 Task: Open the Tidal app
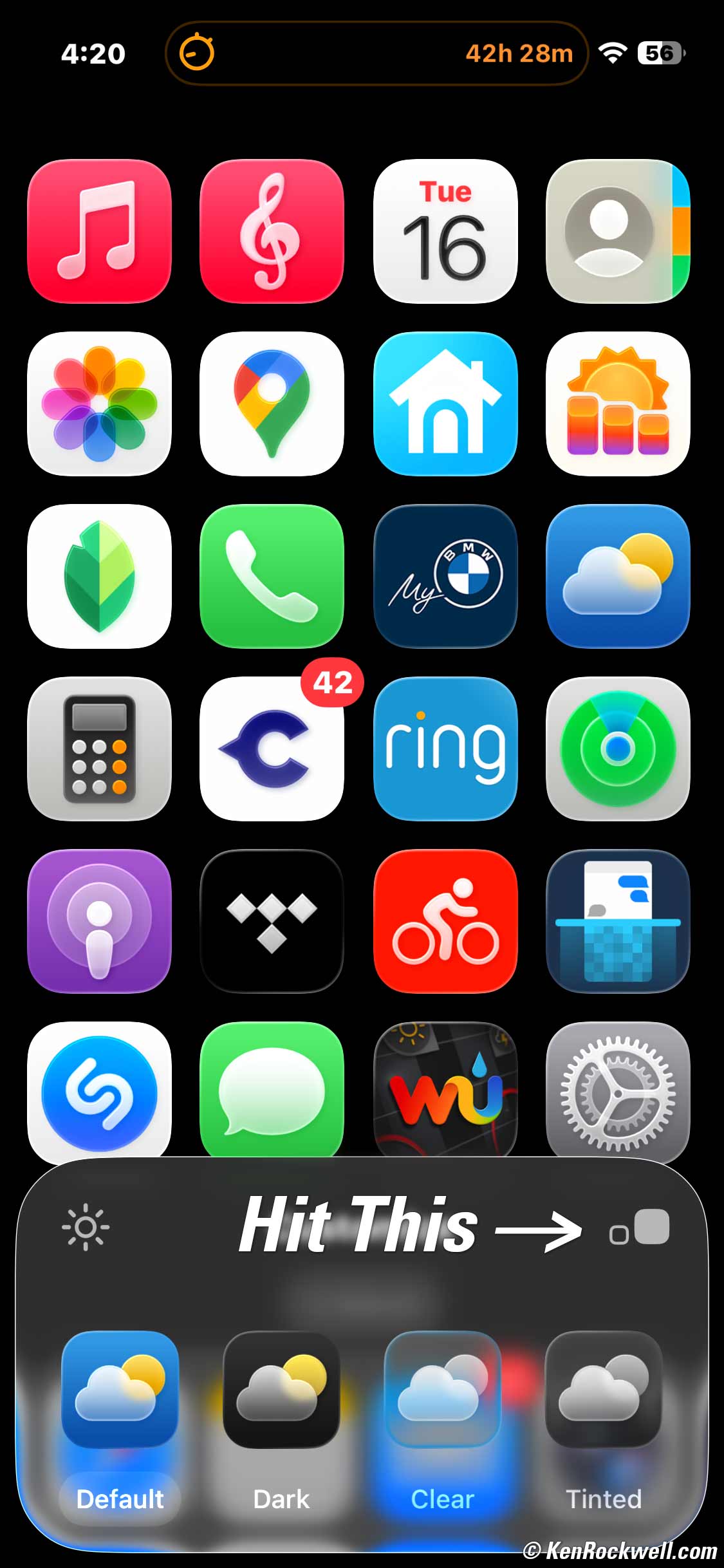[272, 921]
